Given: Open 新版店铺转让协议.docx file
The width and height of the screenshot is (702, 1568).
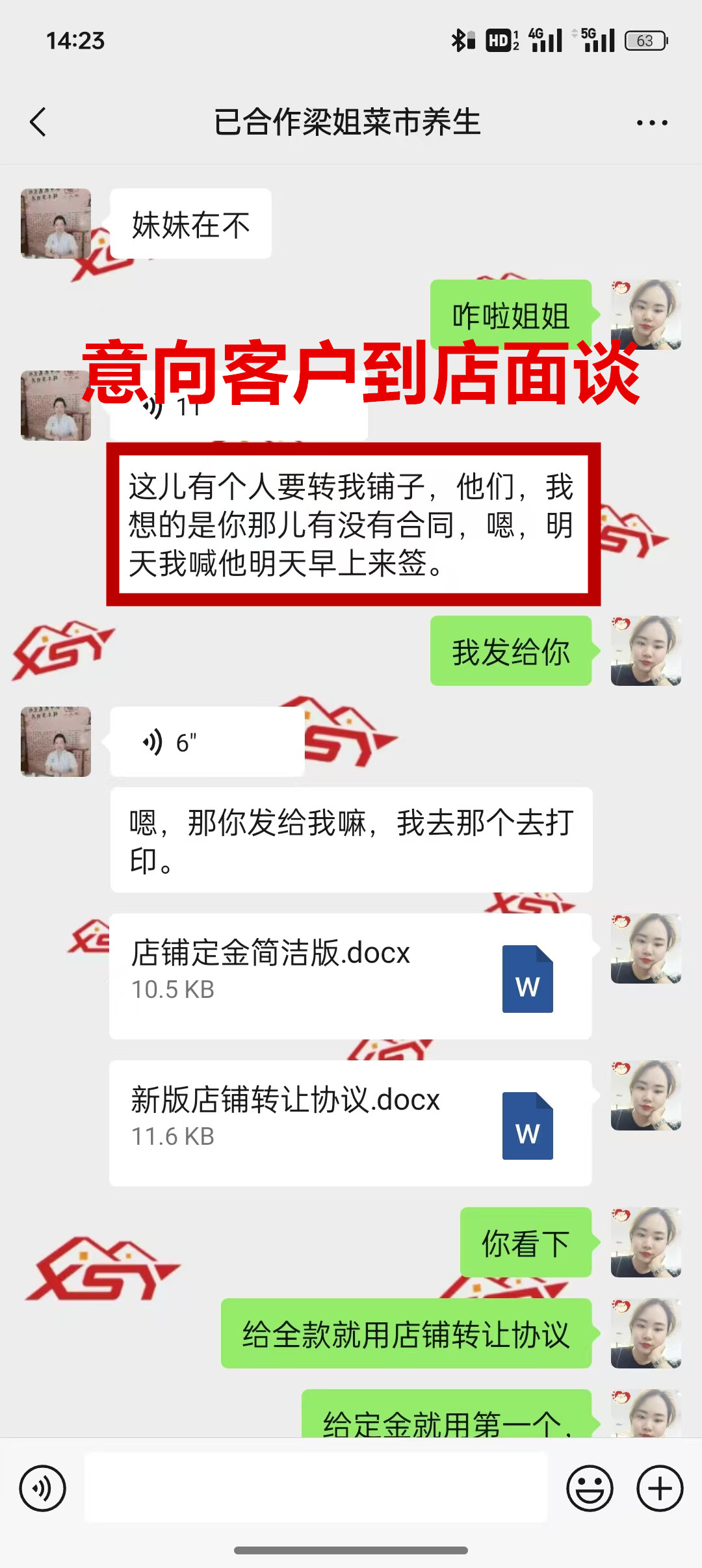Looking at the screenshot, I should click(350, 1123).
